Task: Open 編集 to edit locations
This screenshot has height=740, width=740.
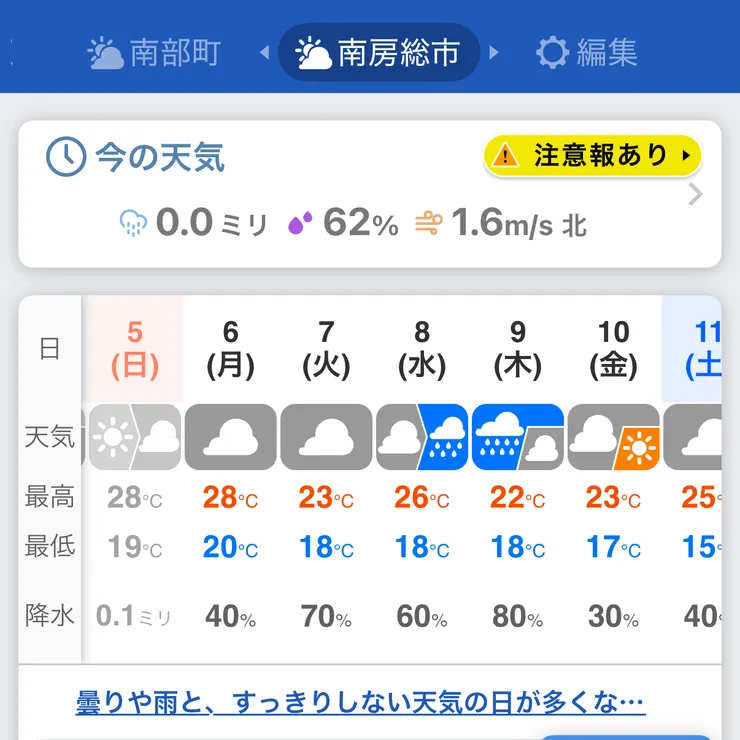Action: tap(586, 52)
